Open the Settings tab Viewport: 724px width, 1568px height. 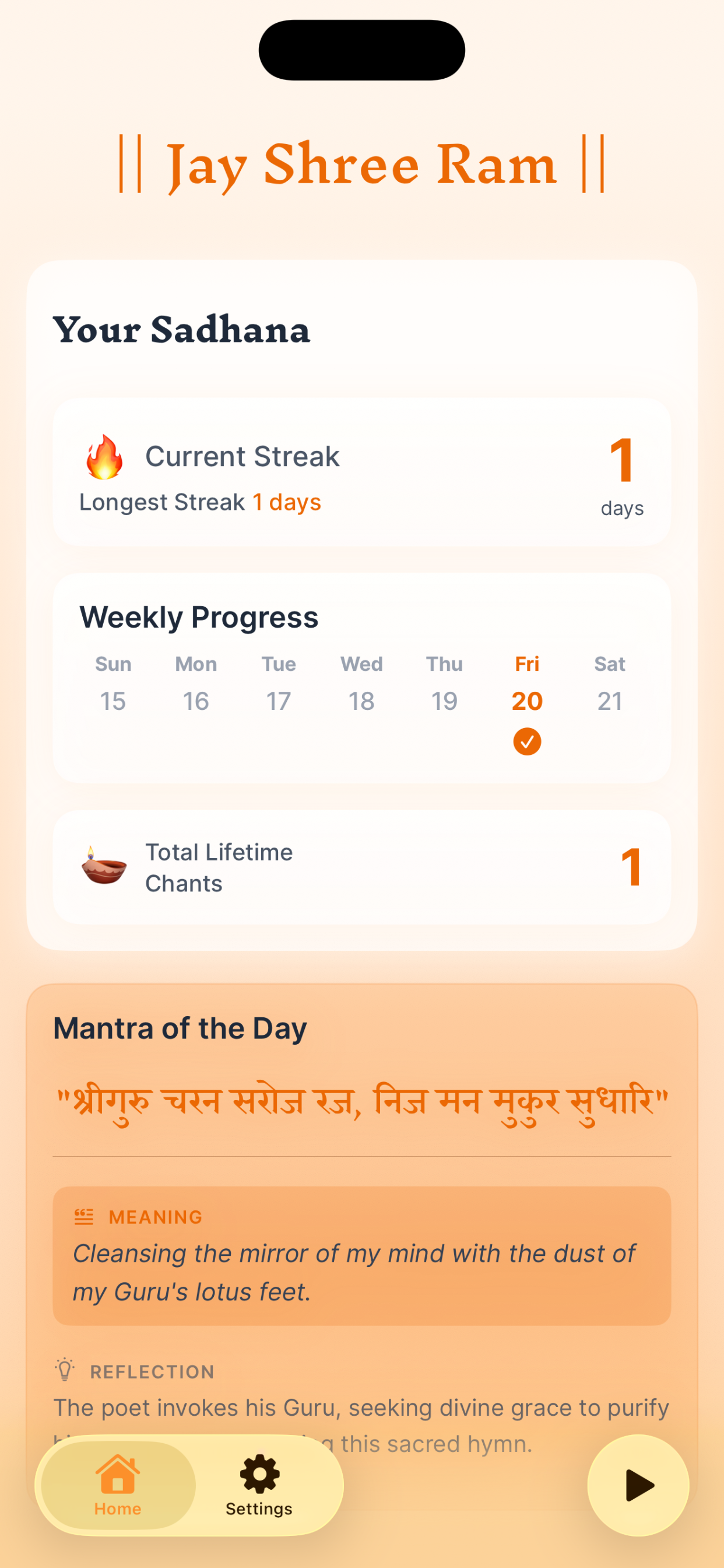(x=259, y=1485)
